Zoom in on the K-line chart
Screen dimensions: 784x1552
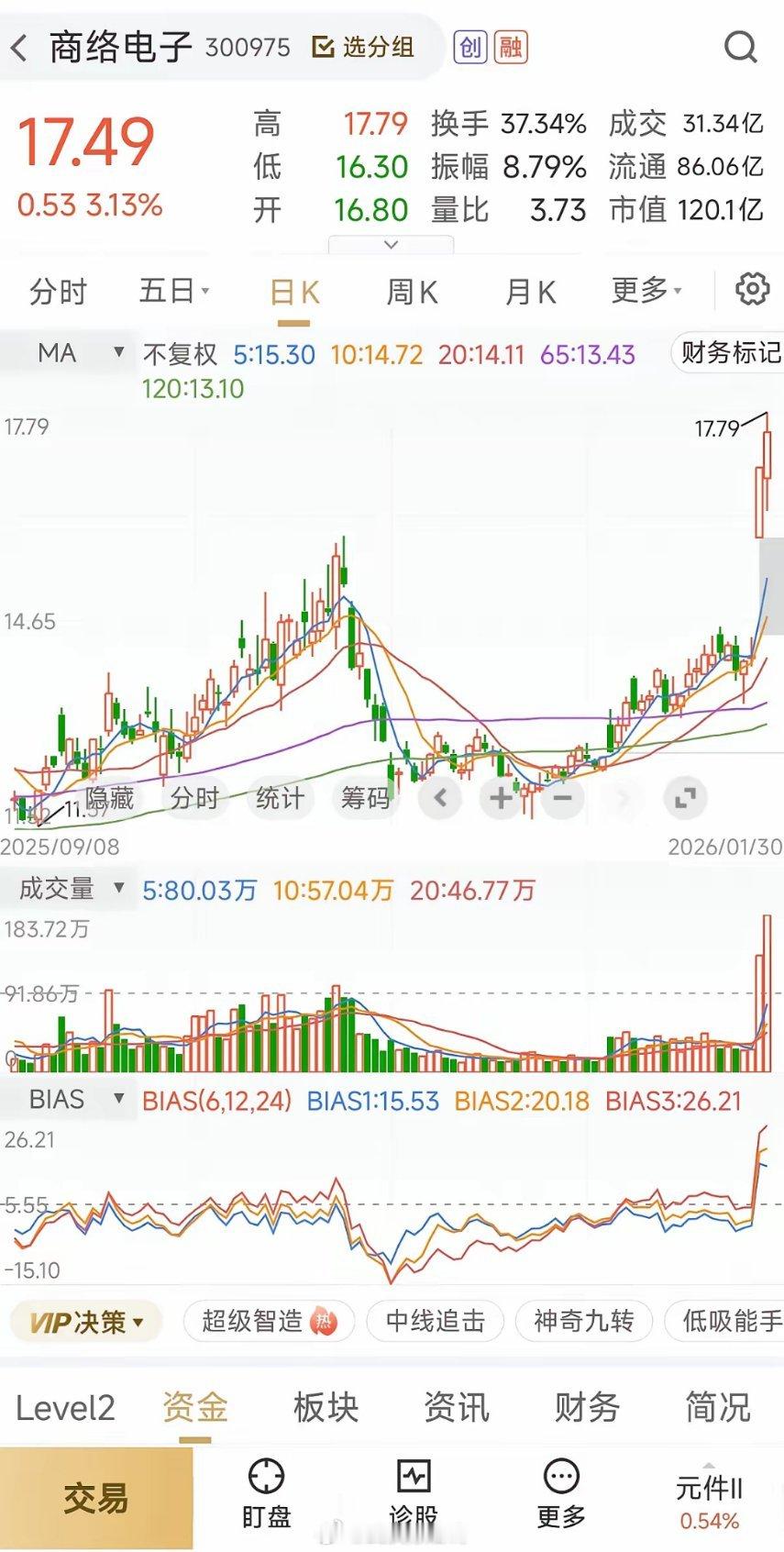[x=501, y=798]
